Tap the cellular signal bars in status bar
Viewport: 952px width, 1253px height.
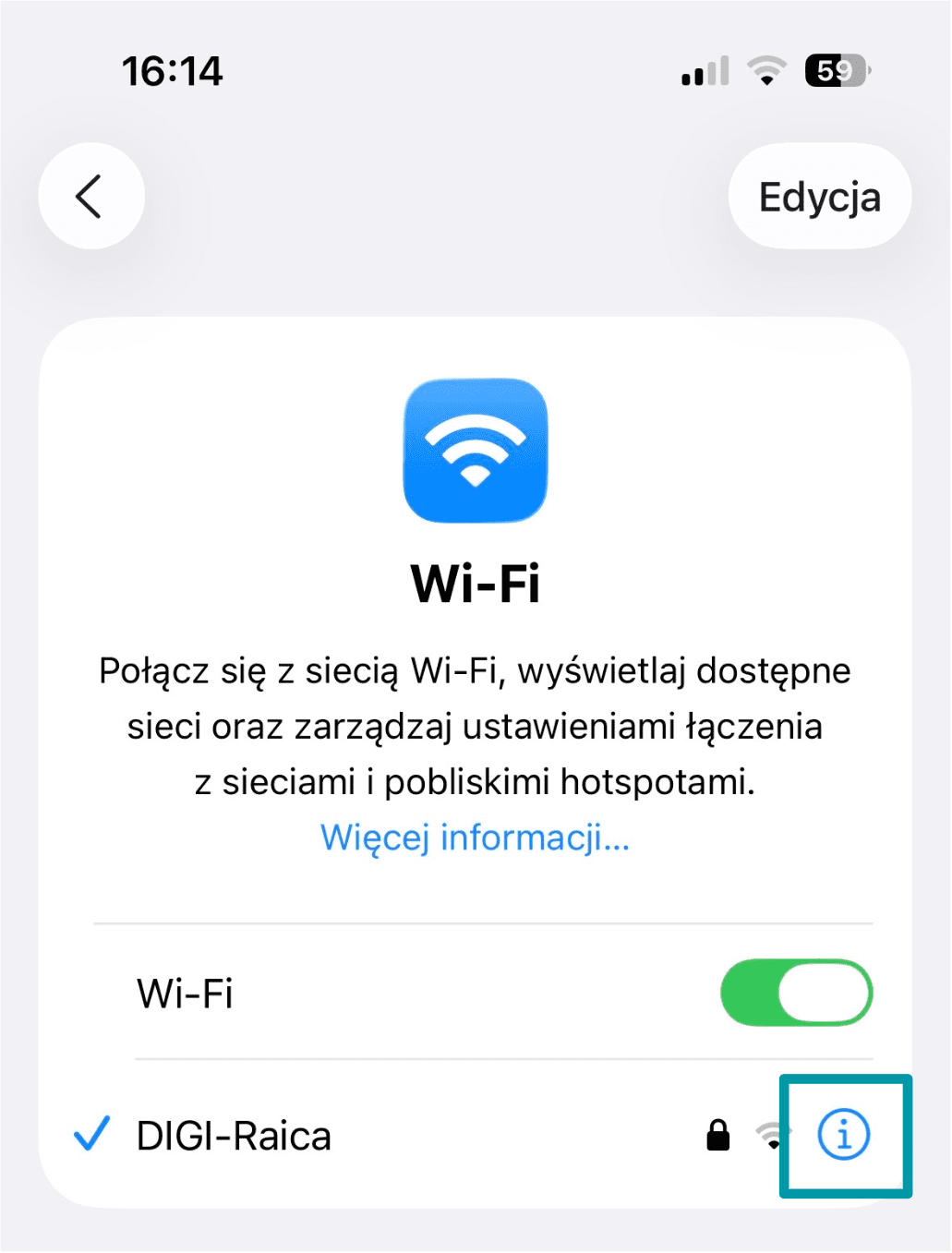pos(705,70)
